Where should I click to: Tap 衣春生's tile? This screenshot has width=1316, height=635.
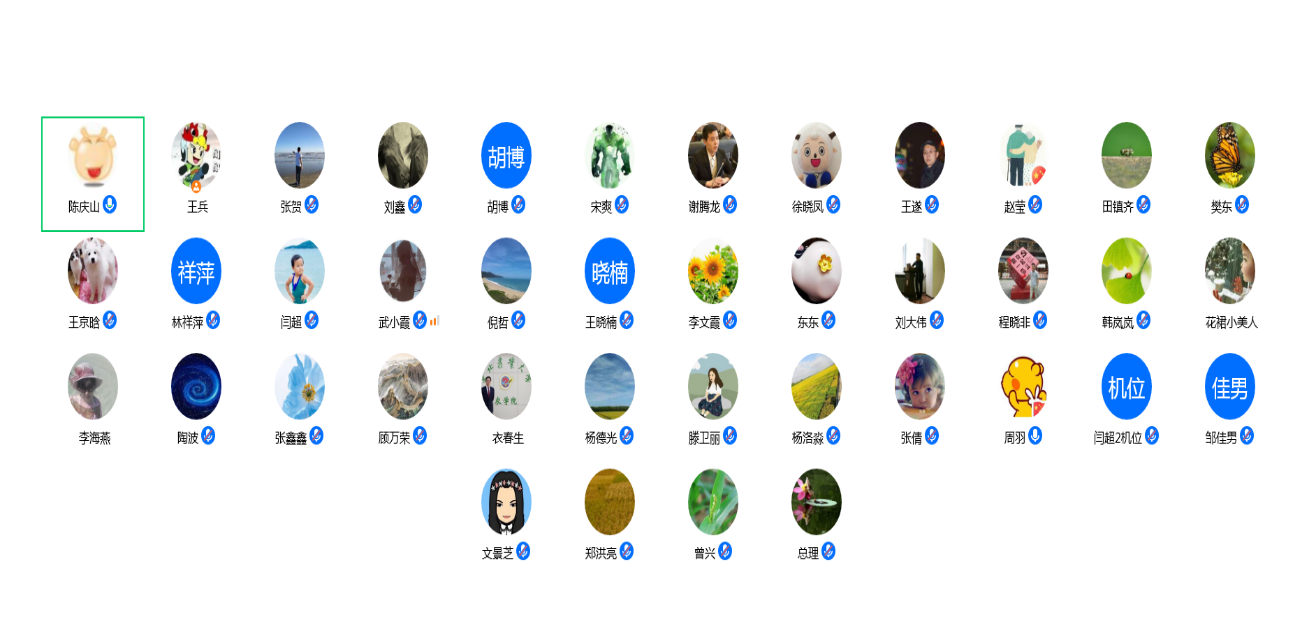point(506,387)
